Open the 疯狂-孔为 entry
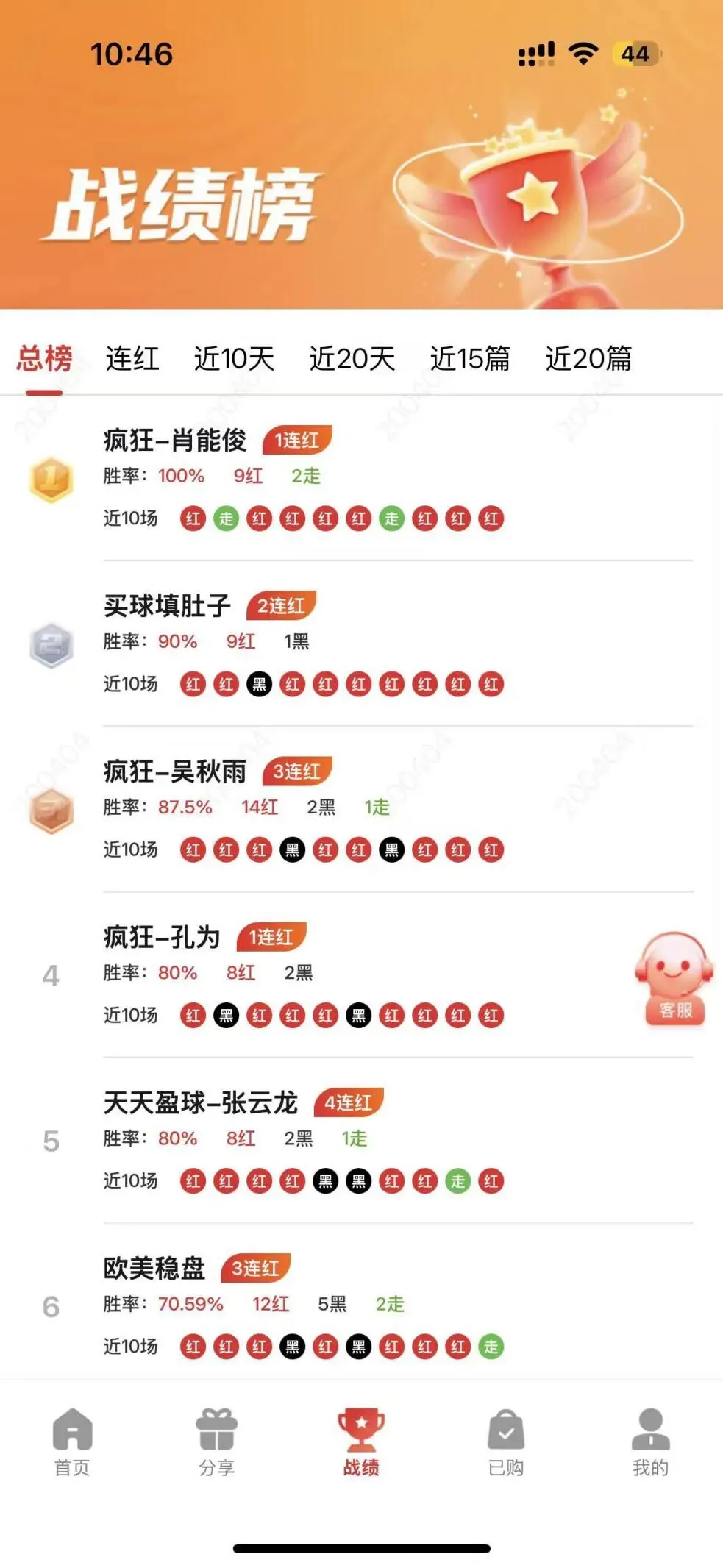Image resolution: width=723 pixels, height=1568 pixels. click(361, 974)
